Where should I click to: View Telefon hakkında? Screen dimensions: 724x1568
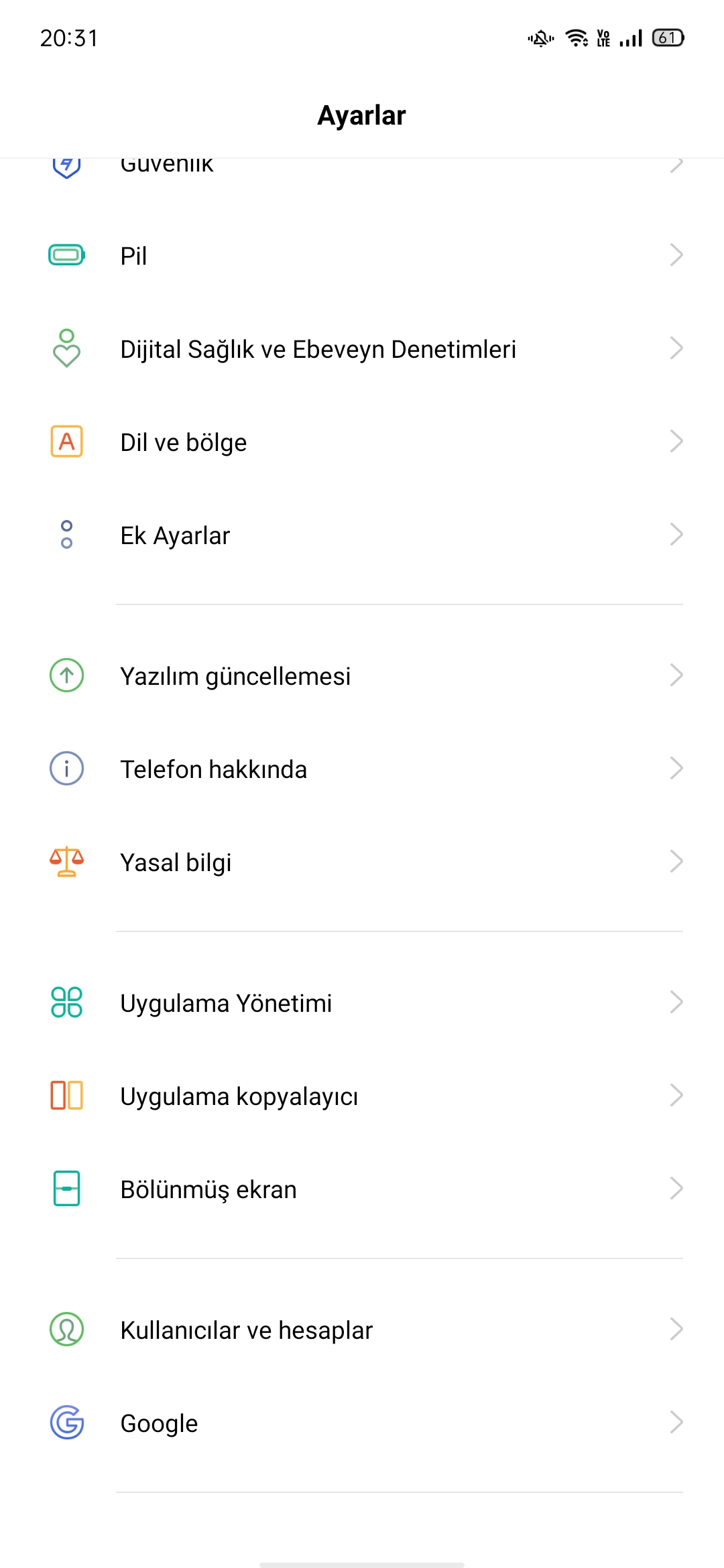click(x=362, y=769)
